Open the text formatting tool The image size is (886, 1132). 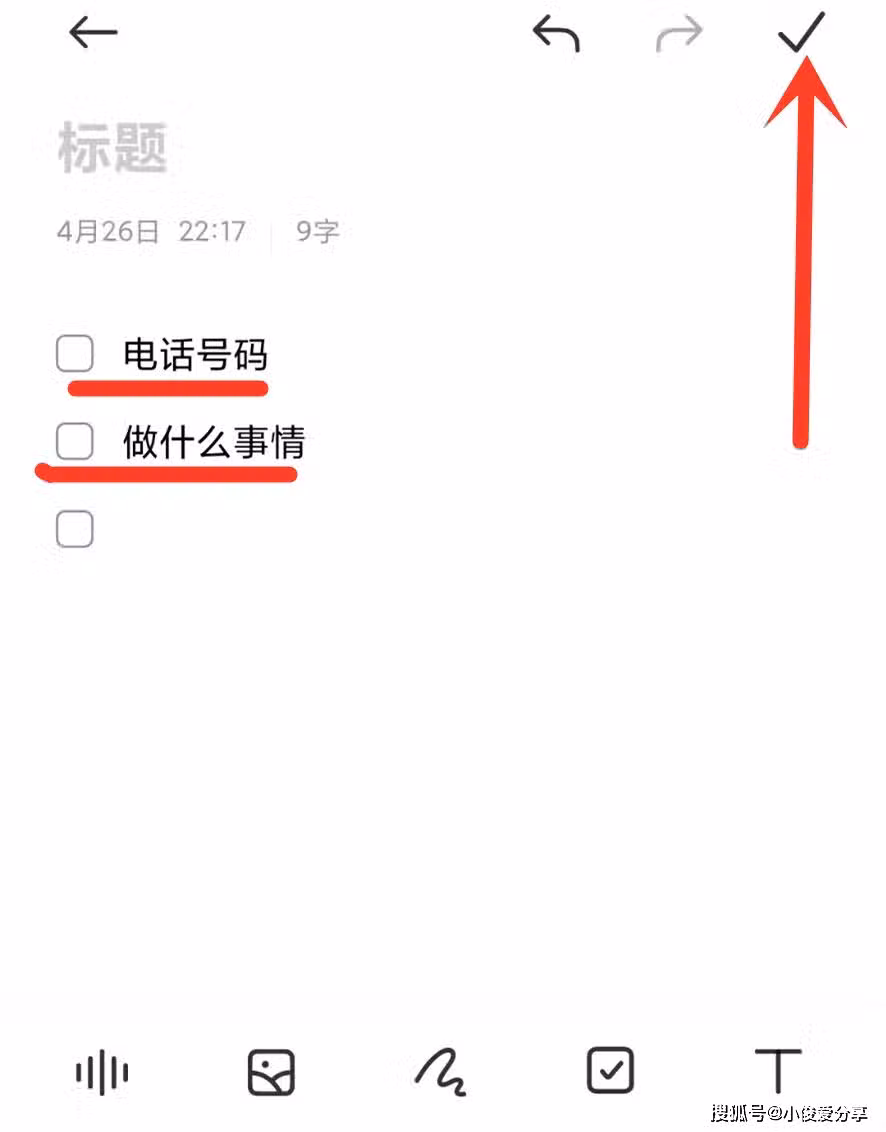point(777,1072)
